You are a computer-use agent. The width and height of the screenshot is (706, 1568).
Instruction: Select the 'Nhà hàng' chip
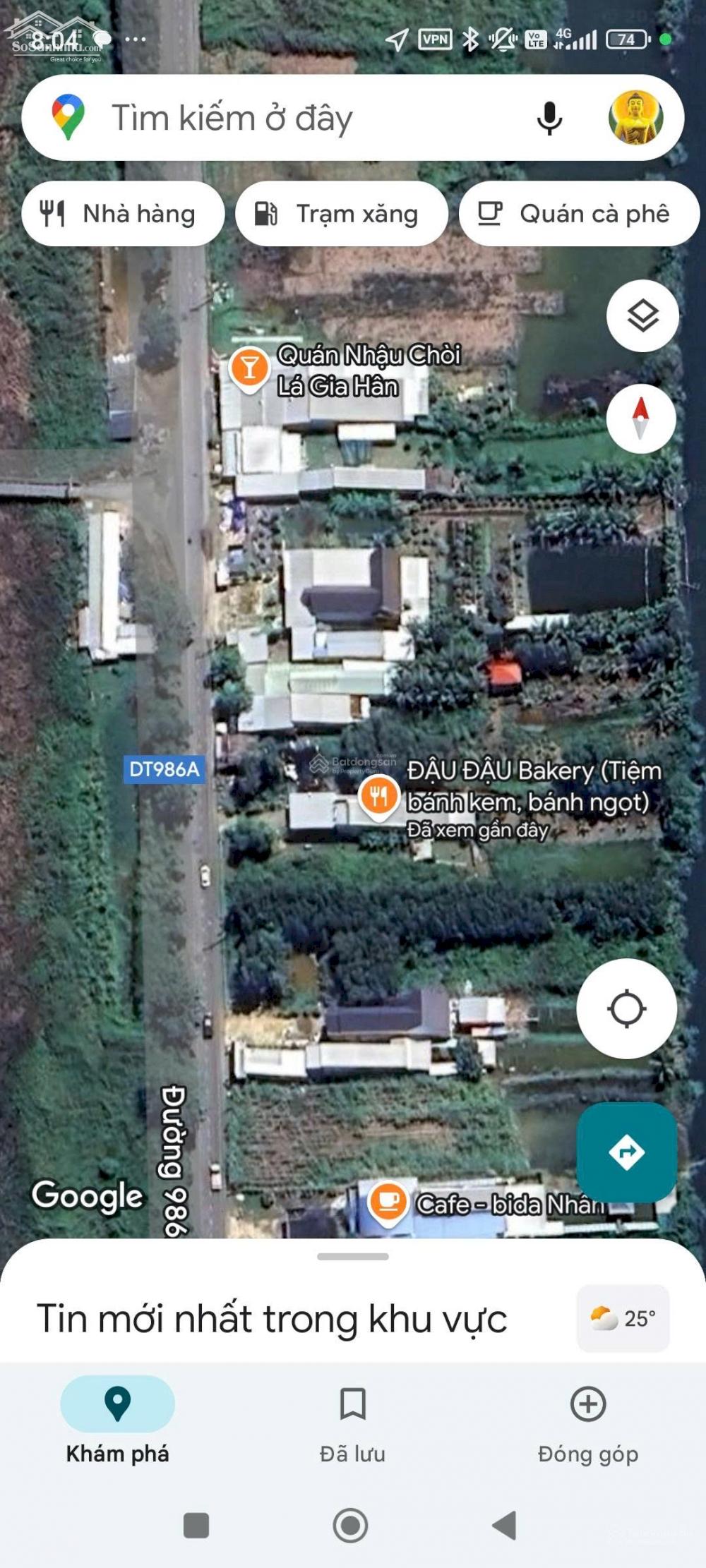pos(123,214)
